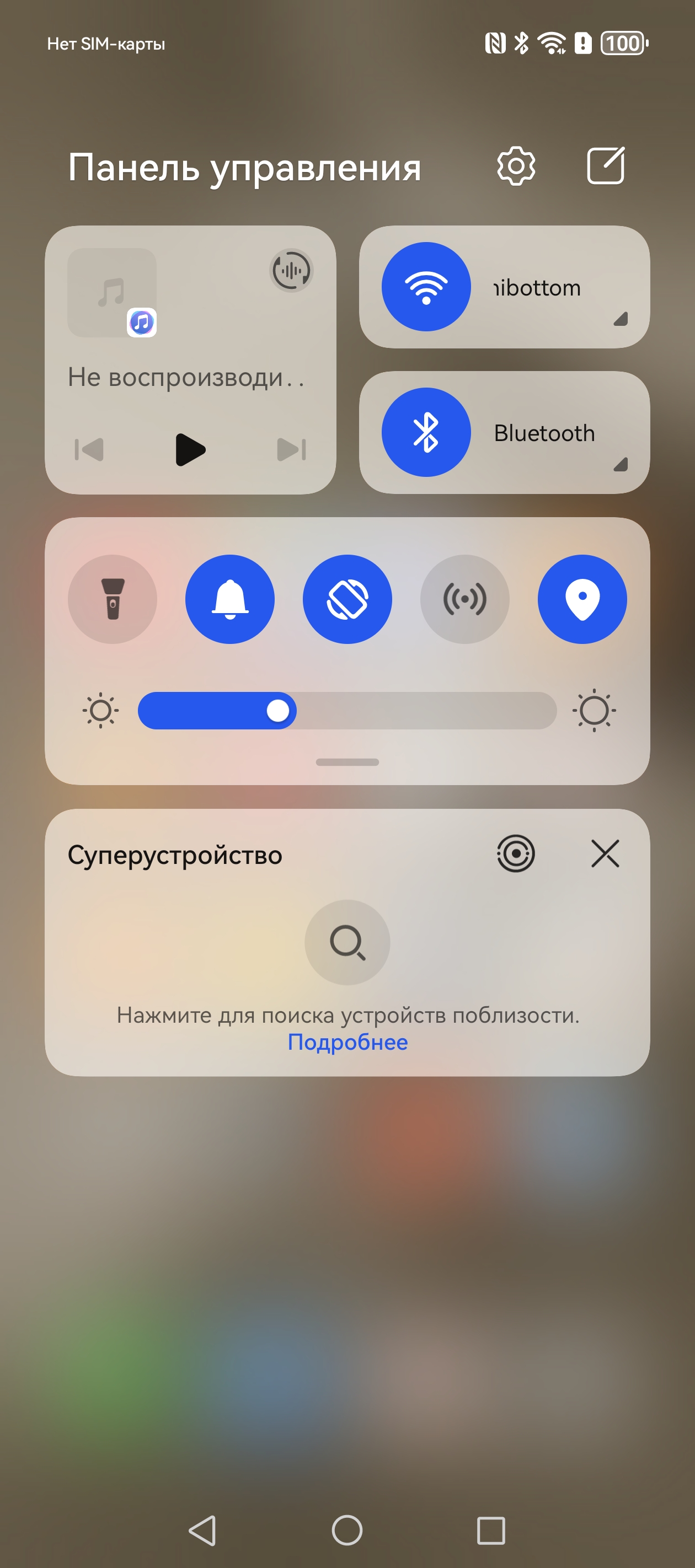695x1568 pixels.
Task: Skip to the next track
Action: click(291, 450)
